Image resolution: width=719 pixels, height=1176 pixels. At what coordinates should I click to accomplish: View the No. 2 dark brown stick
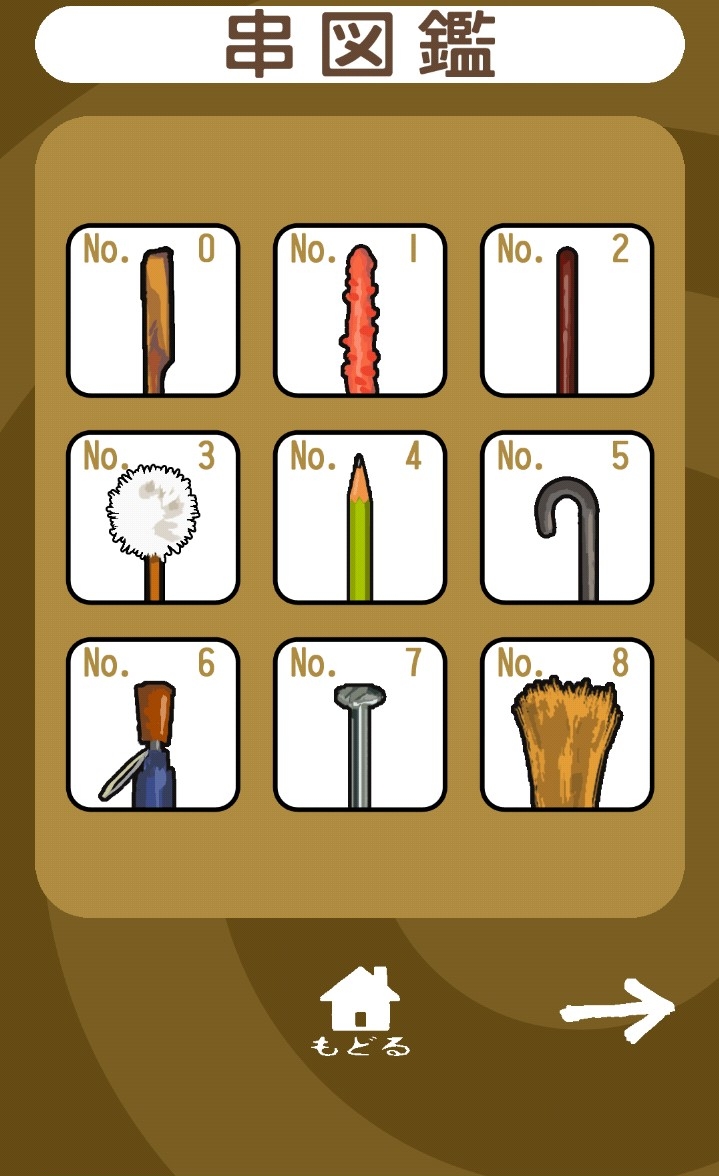click(567, 311)
